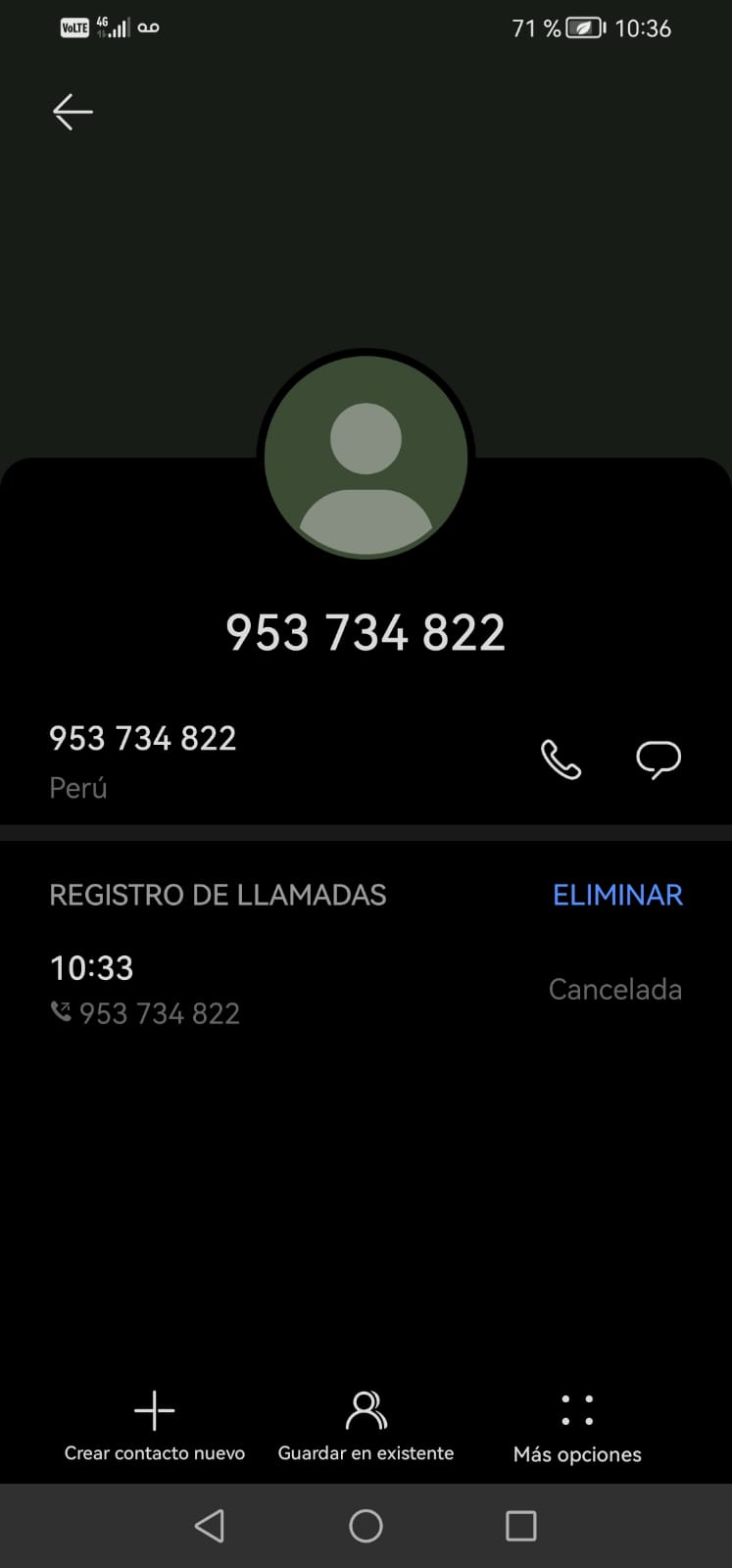
Task: Open the 10:33 cancelled call entry
Action: pos(366,990)
